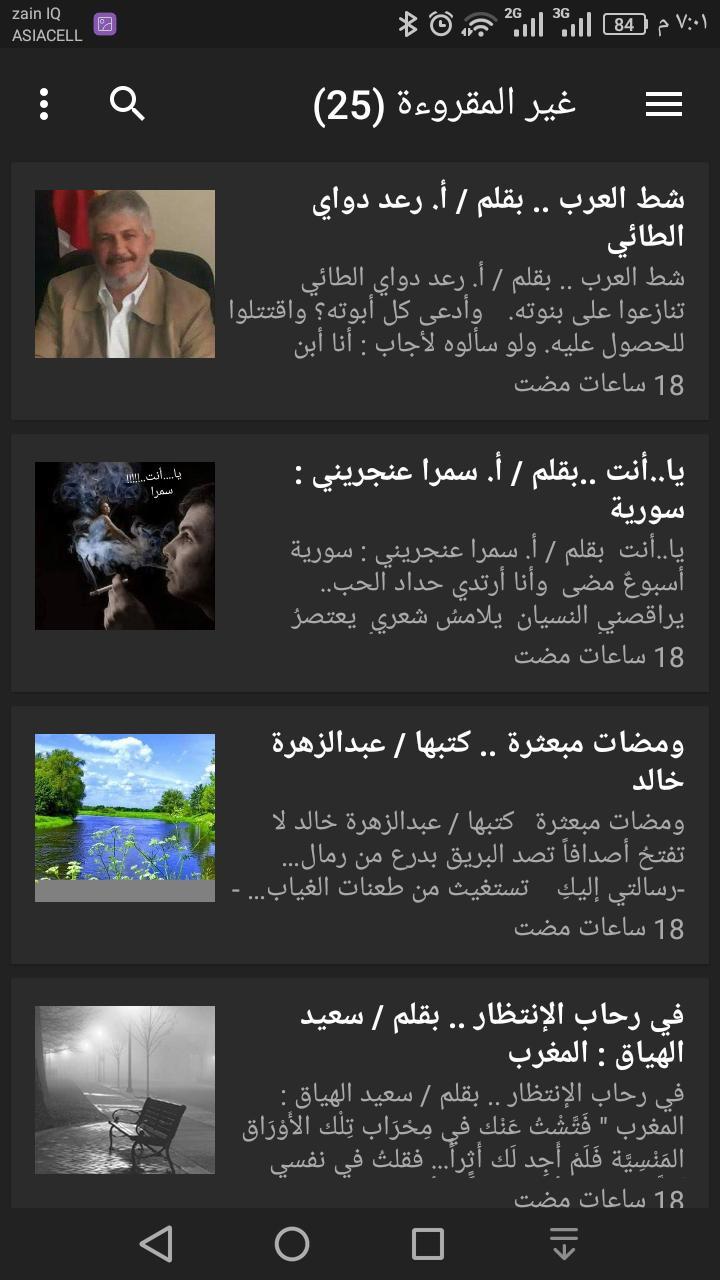
Task: Tap the portrait photo of رعد دواي الطائي
Action: click(124, 274)
